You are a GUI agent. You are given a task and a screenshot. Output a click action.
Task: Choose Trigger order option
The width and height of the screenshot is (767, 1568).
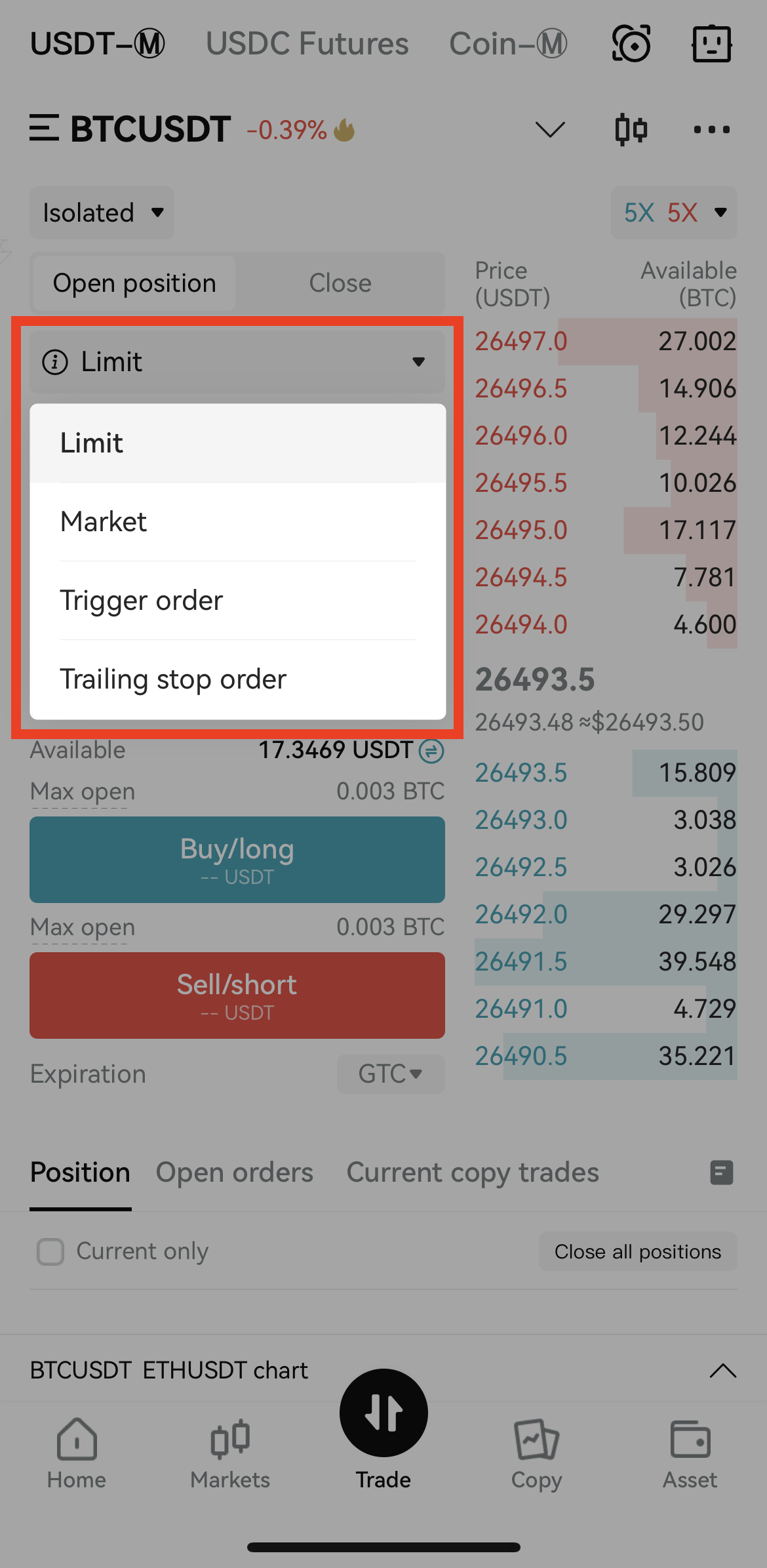[237, 600]
